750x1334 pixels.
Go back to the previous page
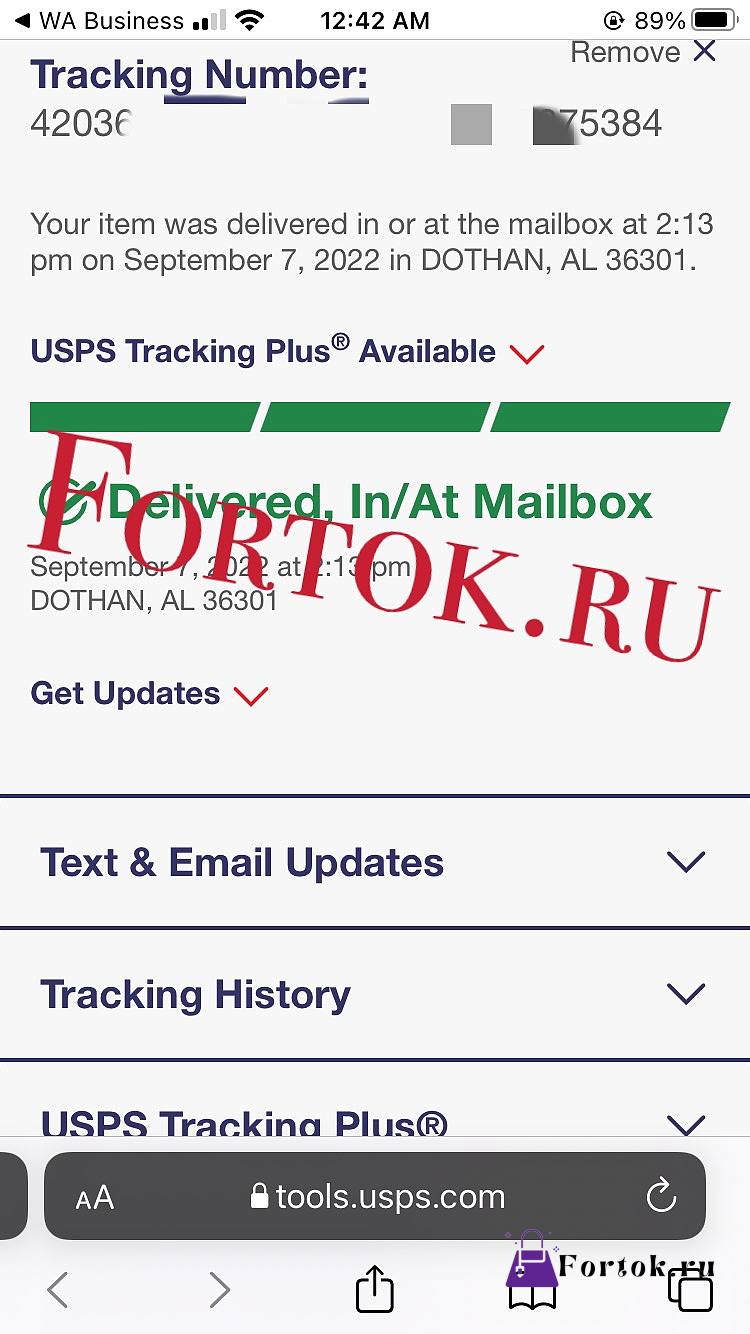pyautogui.click(x=58, y=1290)
